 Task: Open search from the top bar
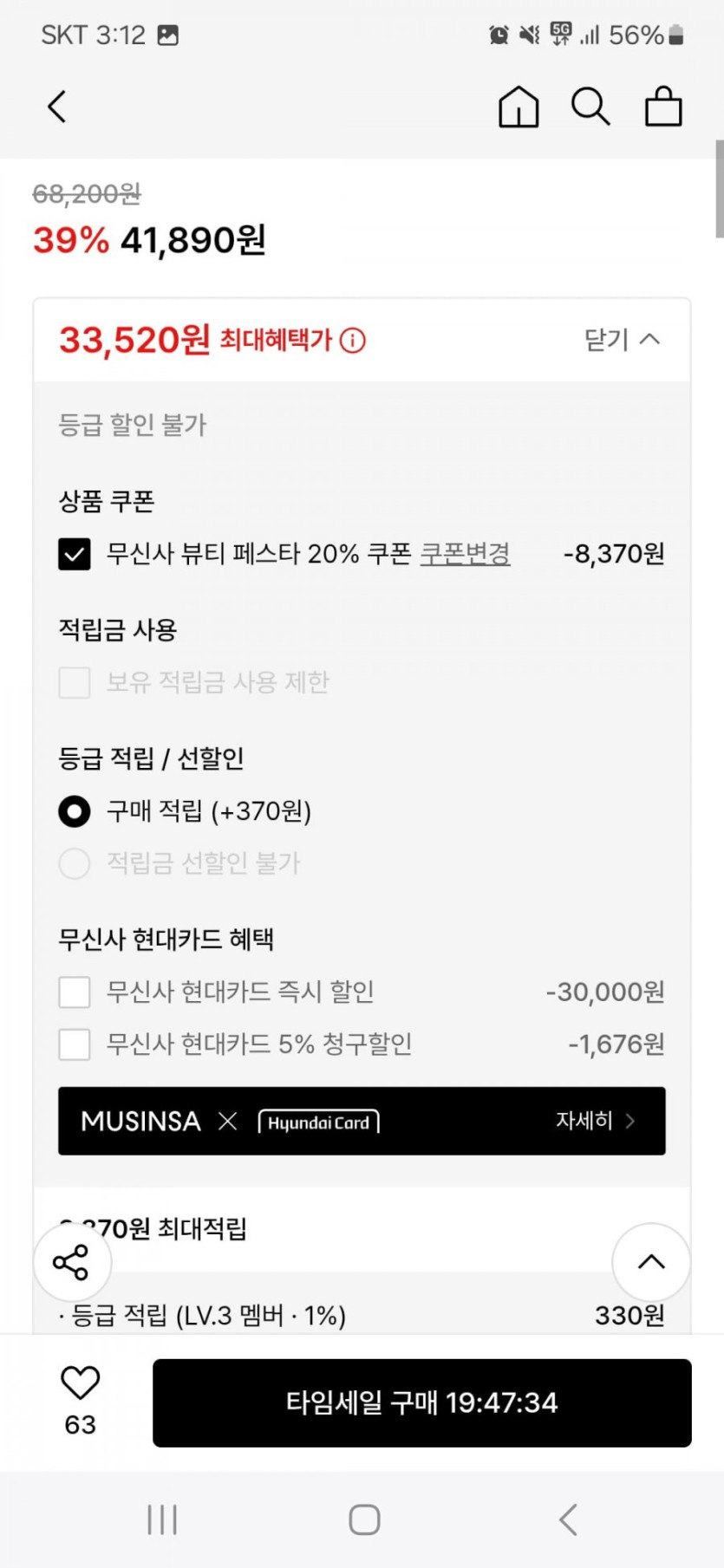point(590,107)
